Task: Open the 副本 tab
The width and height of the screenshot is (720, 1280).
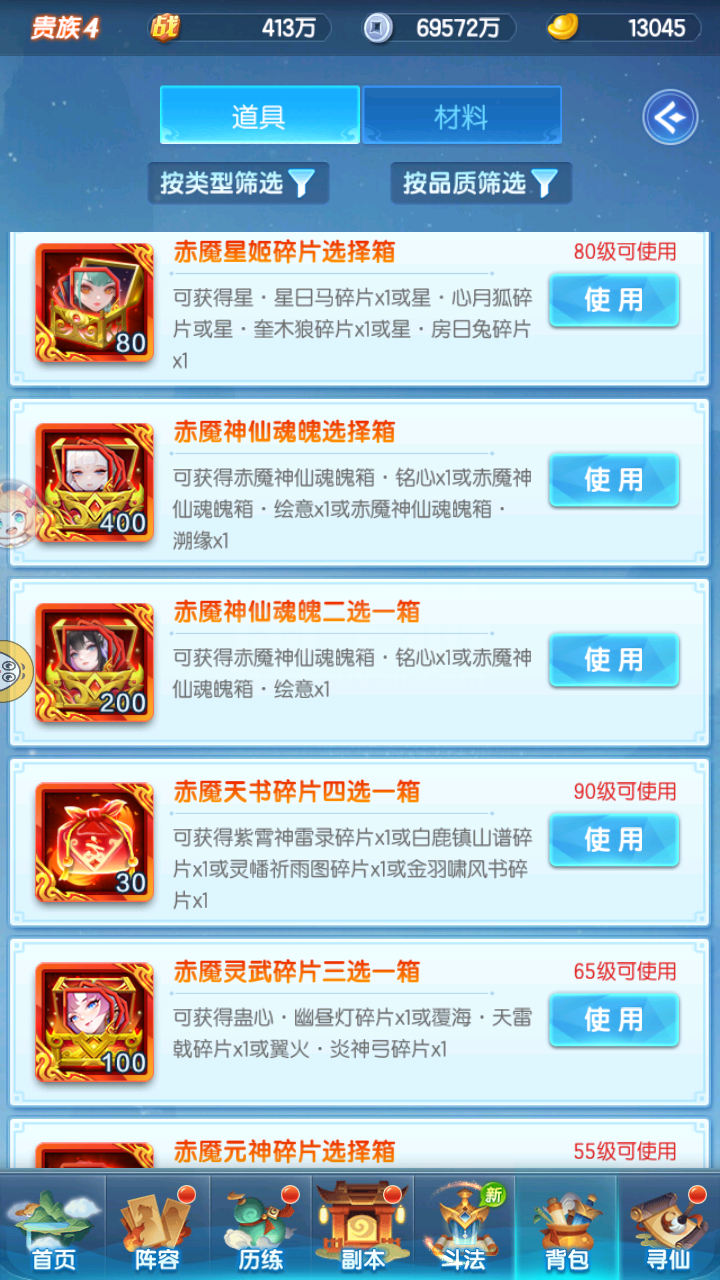Action: (x=362, y=1228)
